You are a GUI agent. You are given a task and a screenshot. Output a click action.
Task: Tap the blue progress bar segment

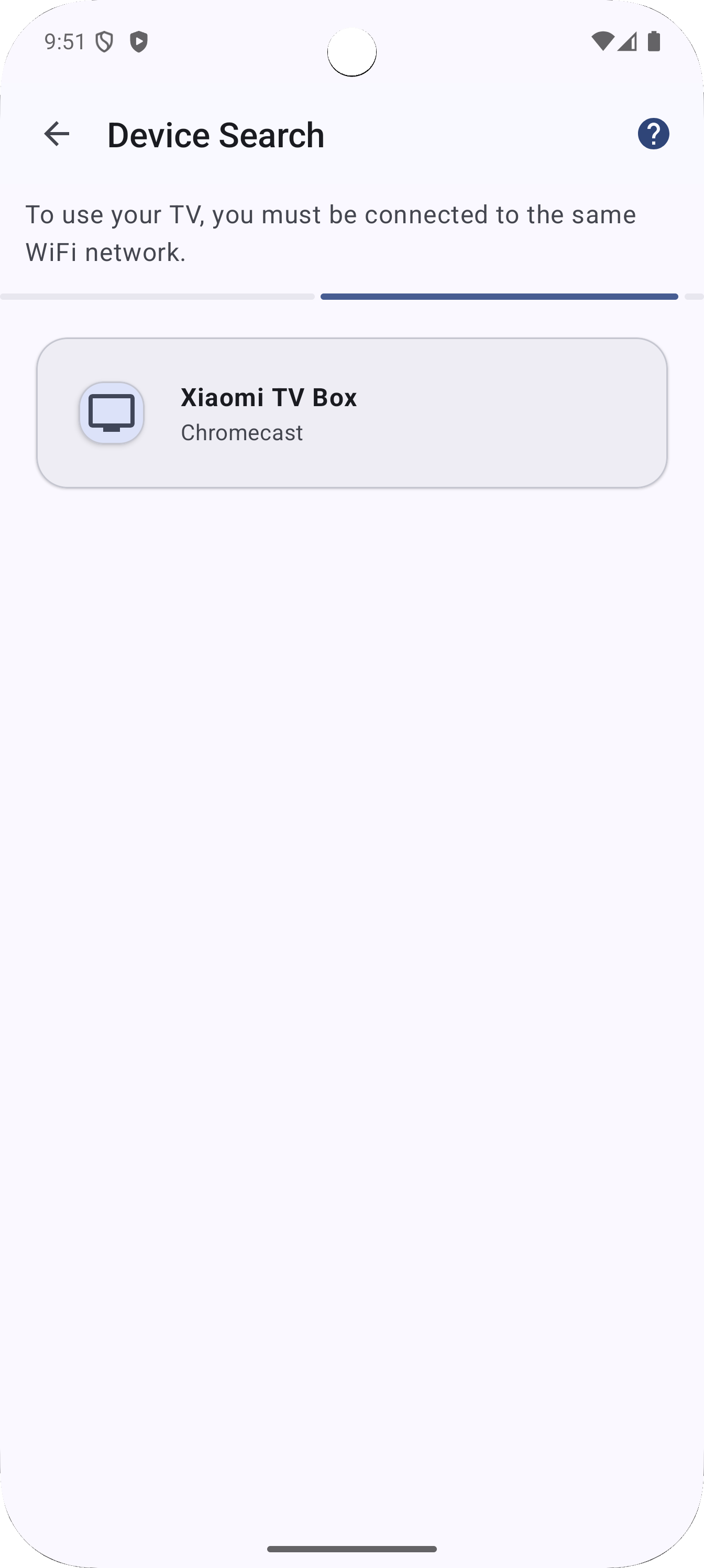coord(499,297)
